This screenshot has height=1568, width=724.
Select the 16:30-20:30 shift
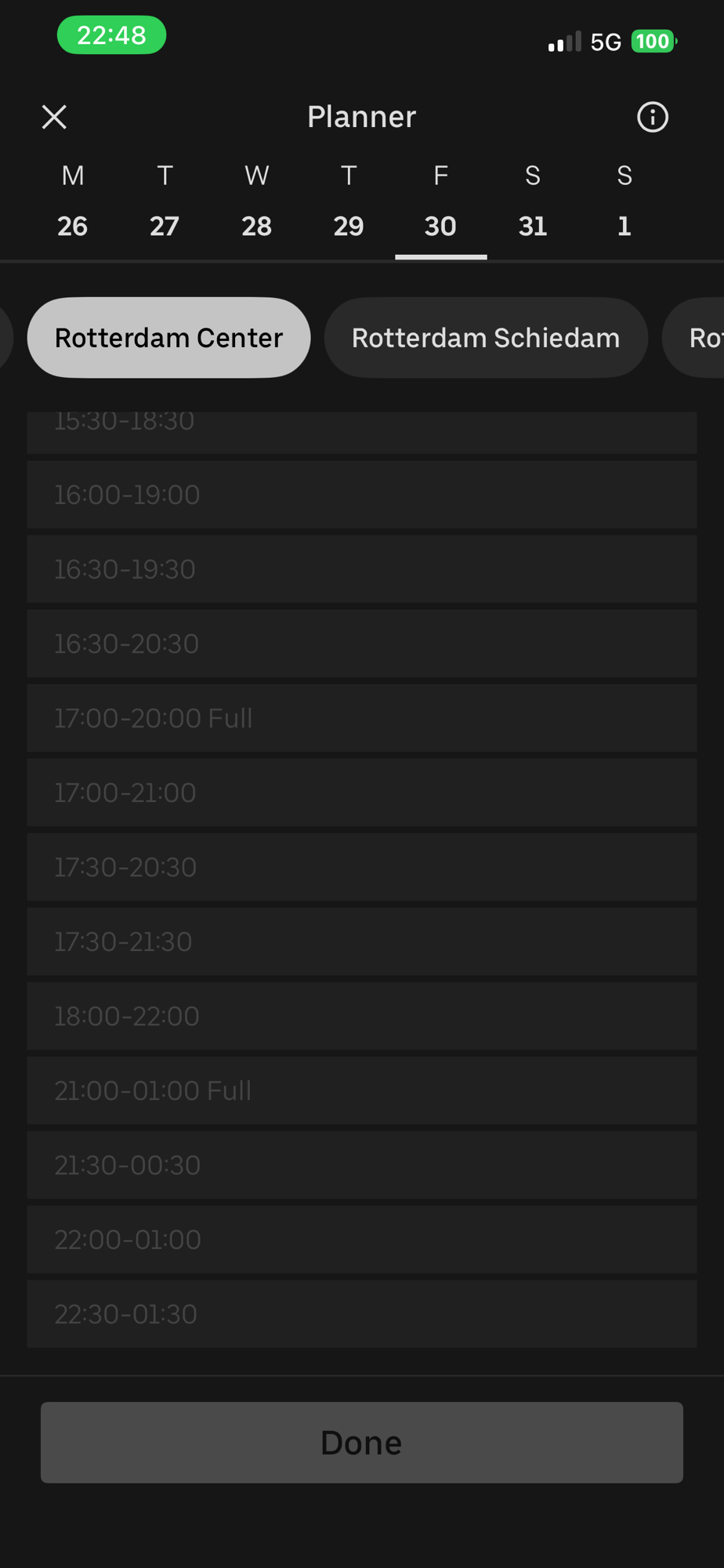[x=361, y=644]
